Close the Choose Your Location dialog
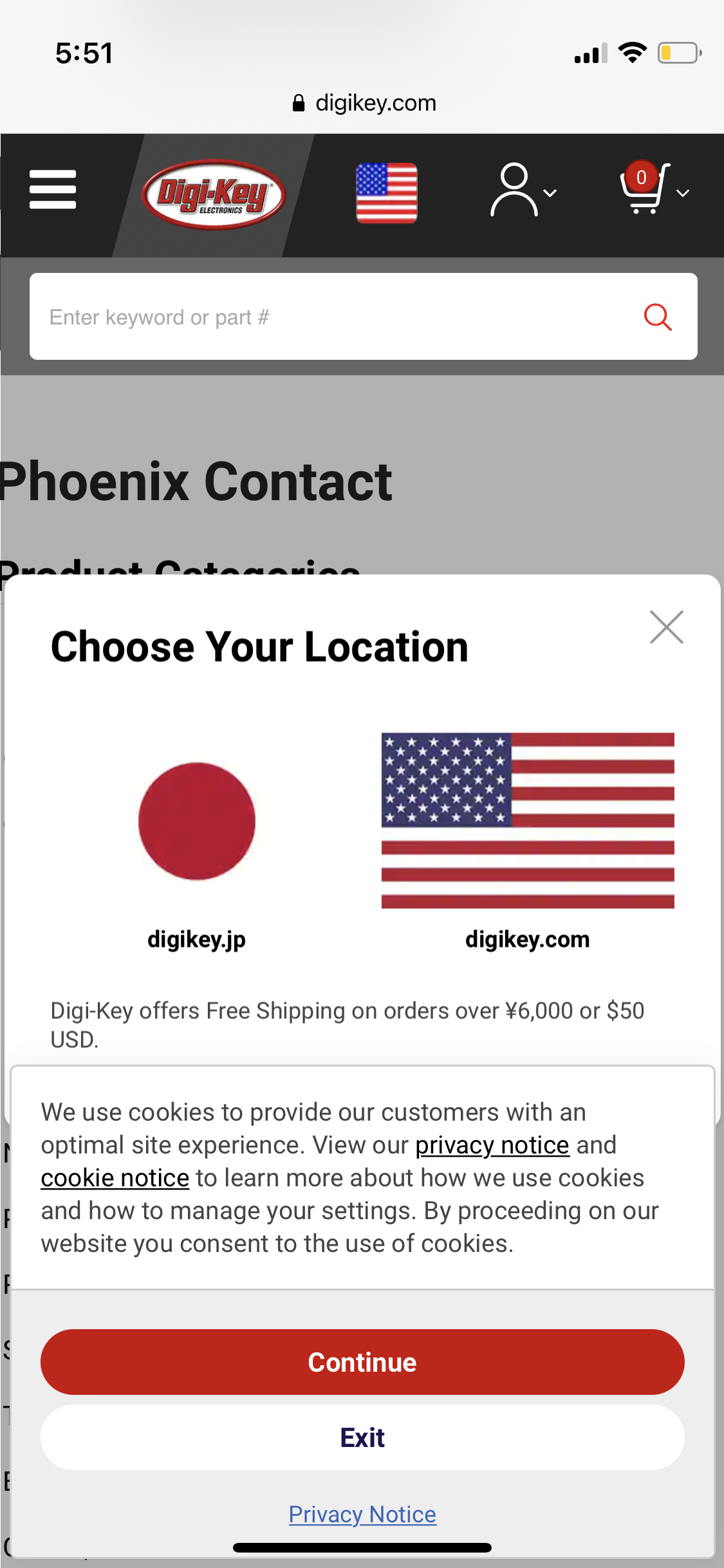 [x=666, y=627]
